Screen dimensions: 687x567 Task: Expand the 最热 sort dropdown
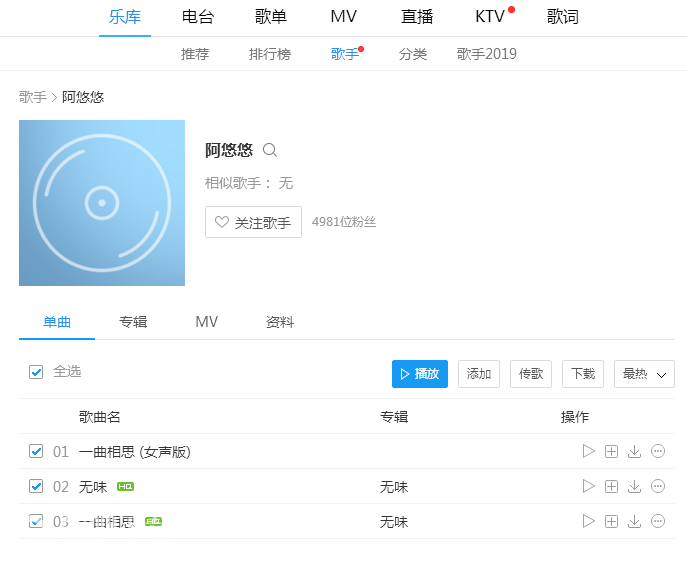[x=644, y=374]
